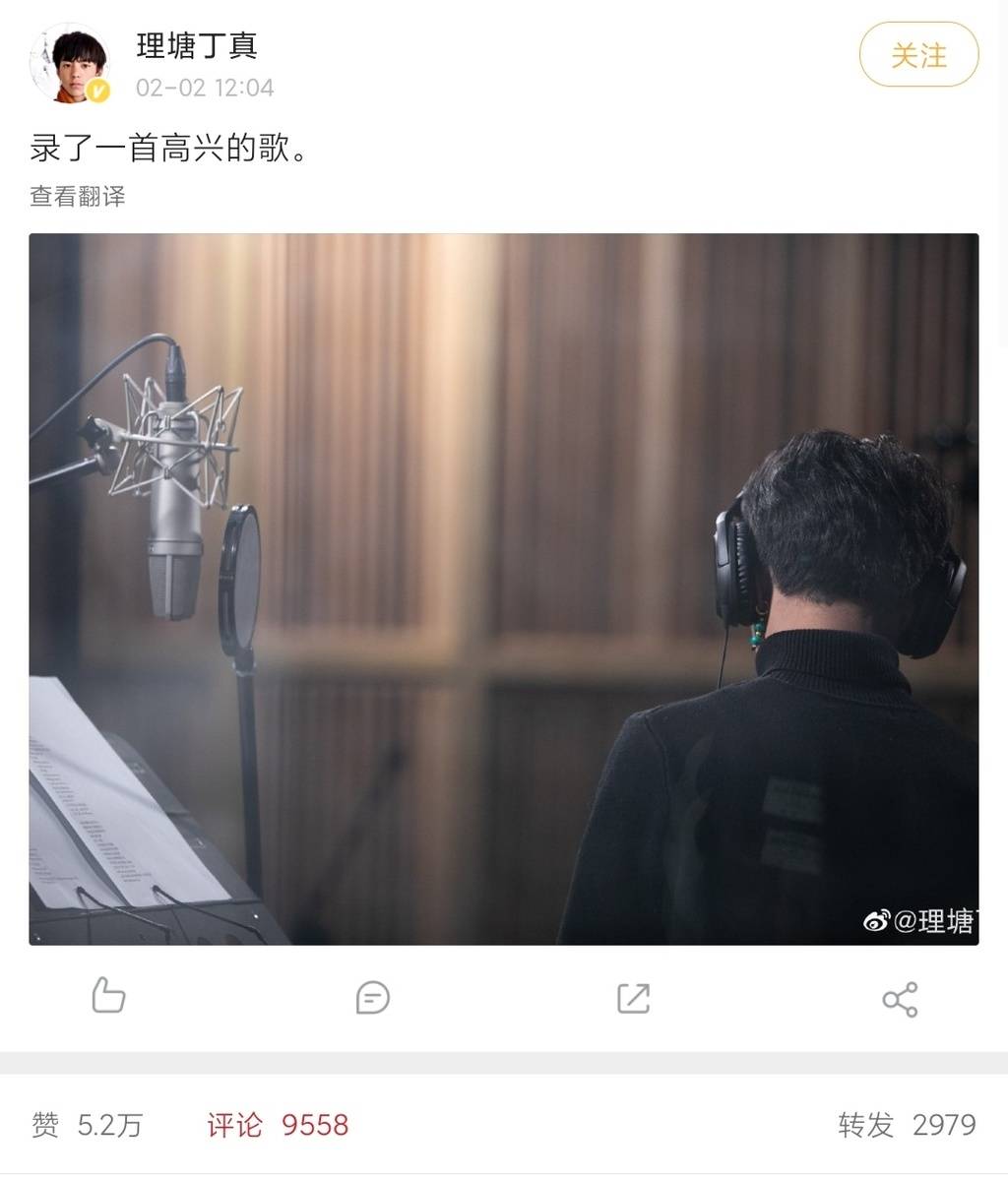
Task: Open the username 理塘丁真
Action: point(196,45)
